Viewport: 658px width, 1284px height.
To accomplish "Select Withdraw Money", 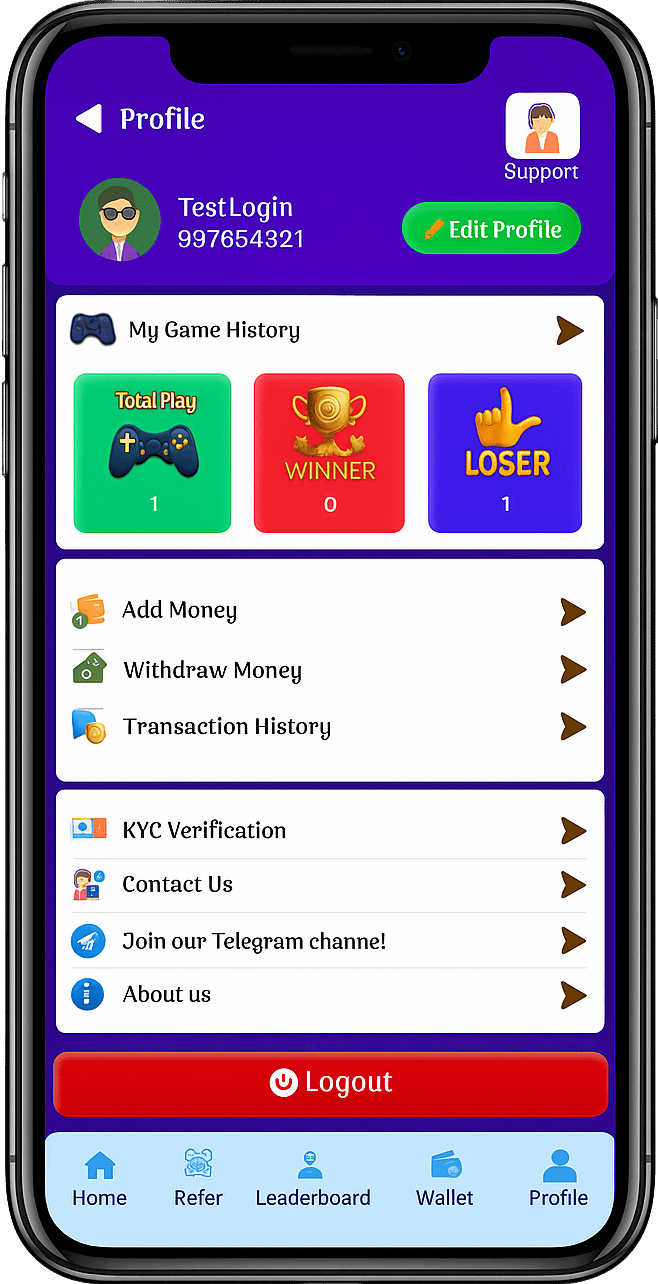I will click(x=329, y=670).
